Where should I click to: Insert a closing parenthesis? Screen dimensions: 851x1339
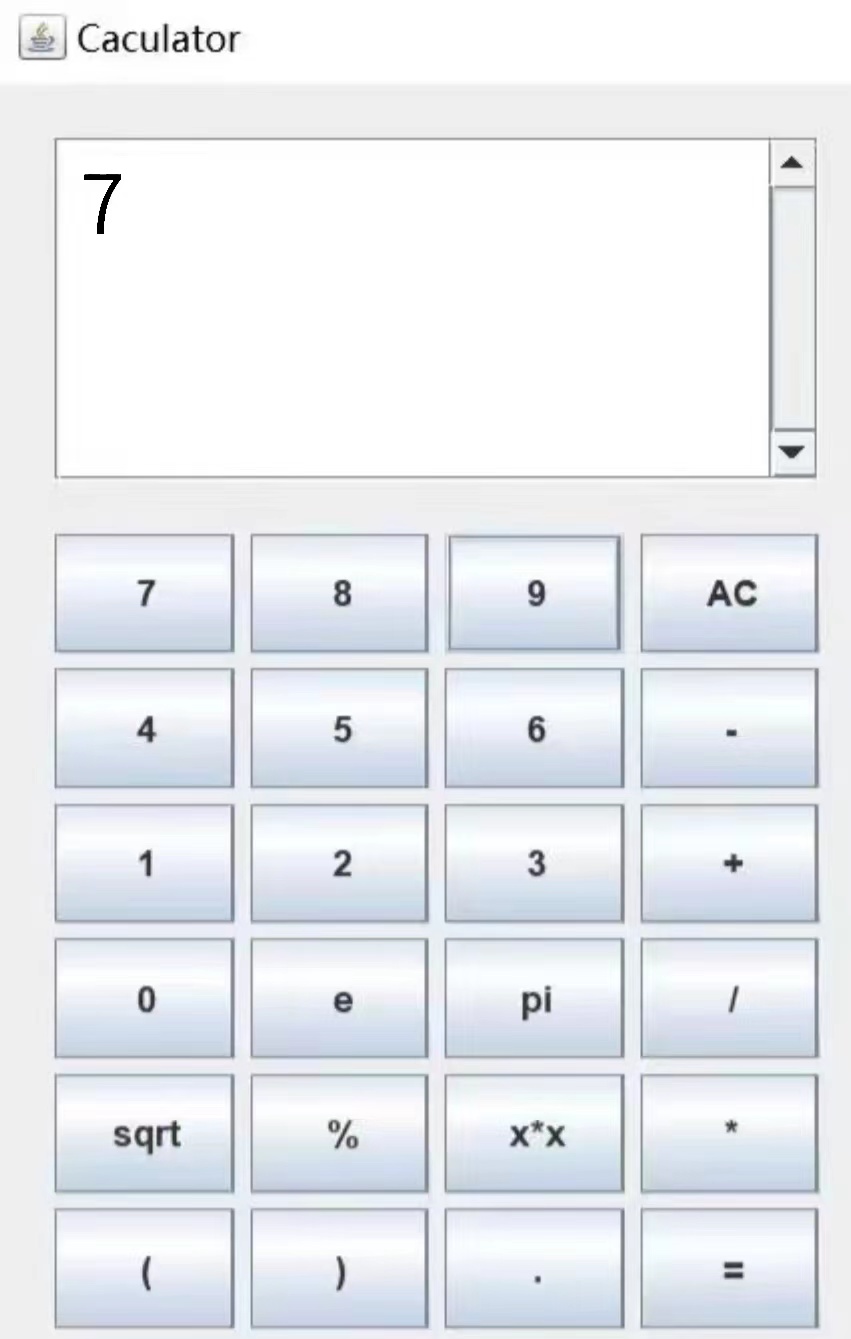340,1270
